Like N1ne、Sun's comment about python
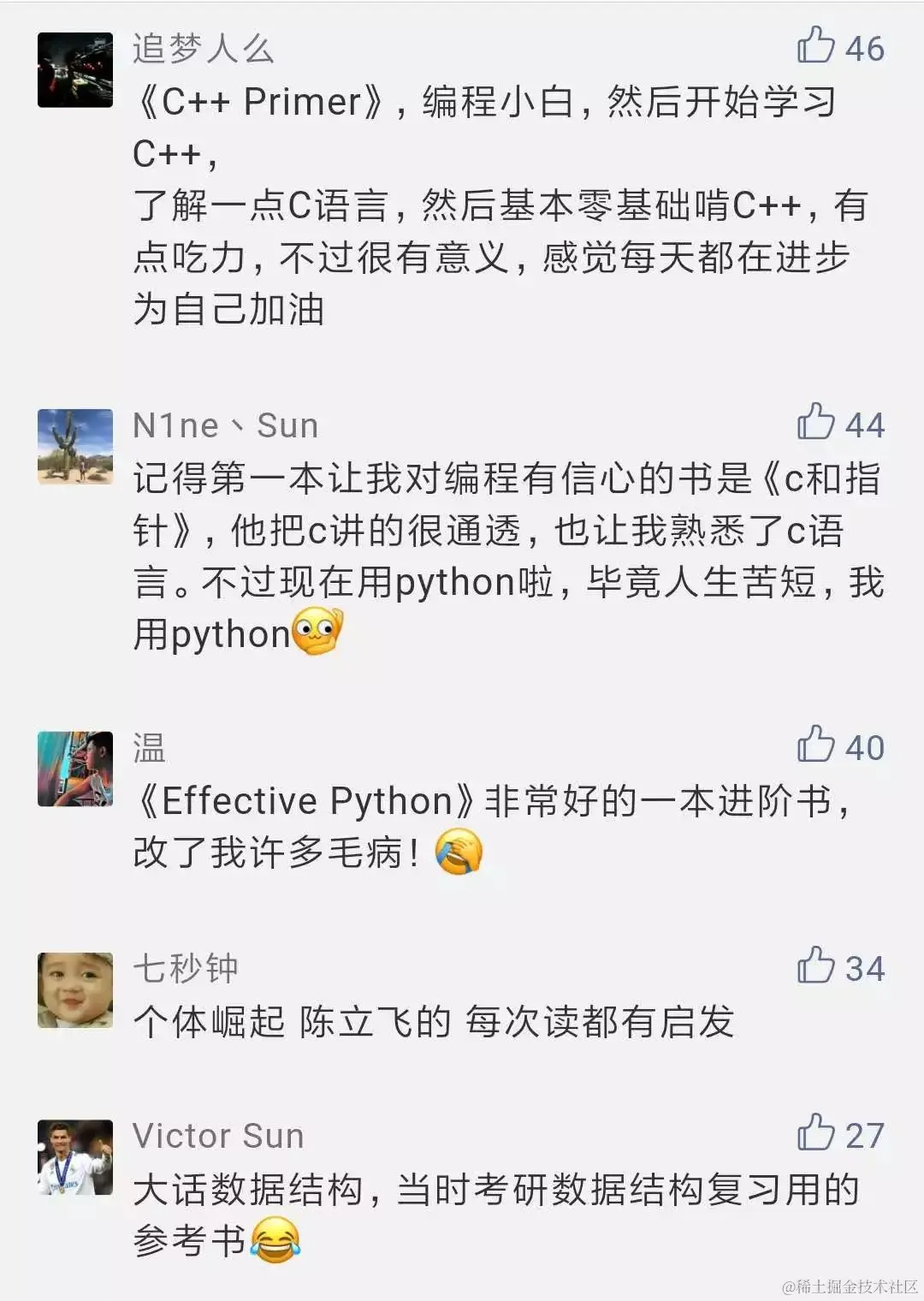Image resolution: width=924 pixels, height=1301 pixels. point(816,423)
